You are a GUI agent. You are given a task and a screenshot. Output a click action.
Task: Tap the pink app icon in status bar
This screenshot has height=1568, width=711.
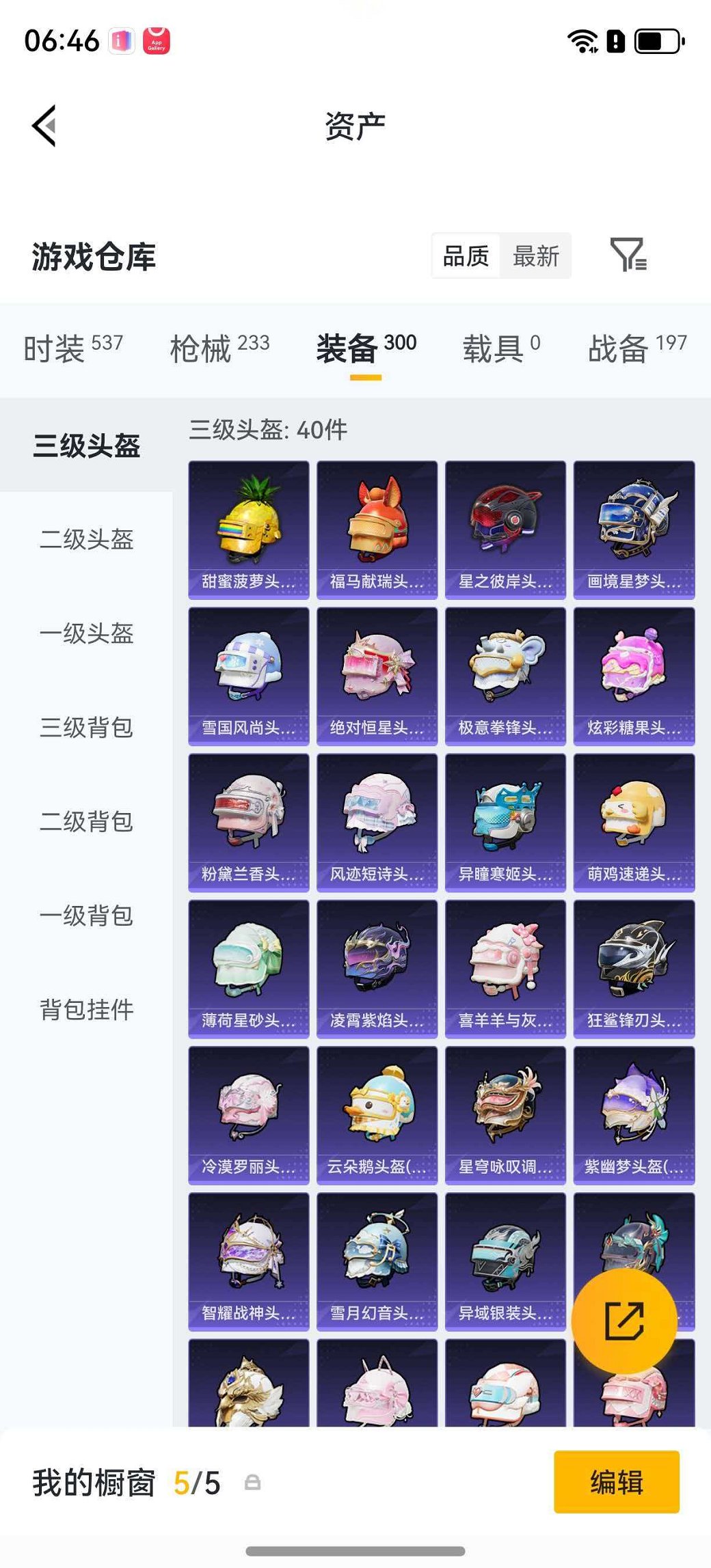[x=120, y=42]
